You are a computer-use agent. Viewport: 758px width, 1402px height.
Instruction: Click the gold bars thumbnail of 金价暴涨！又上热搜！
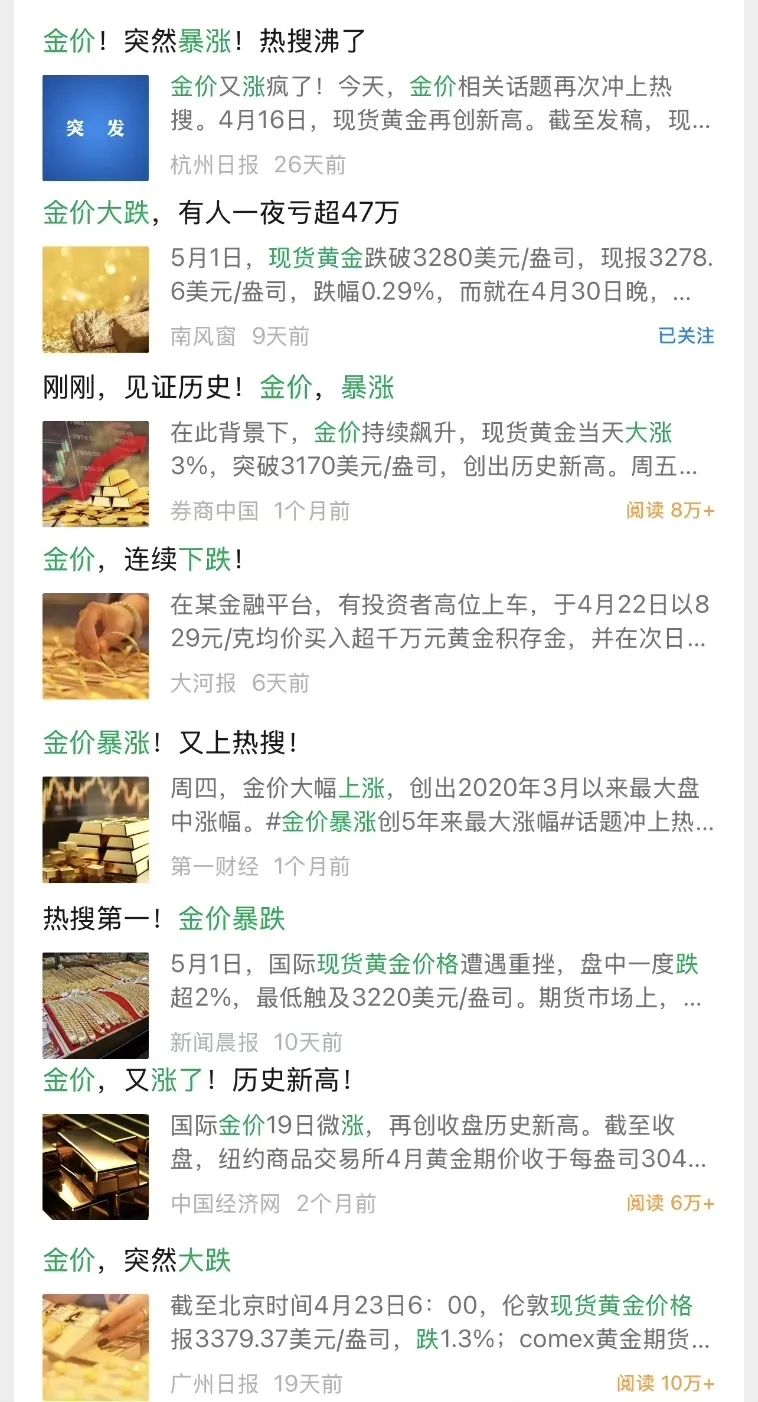point(95,830)
